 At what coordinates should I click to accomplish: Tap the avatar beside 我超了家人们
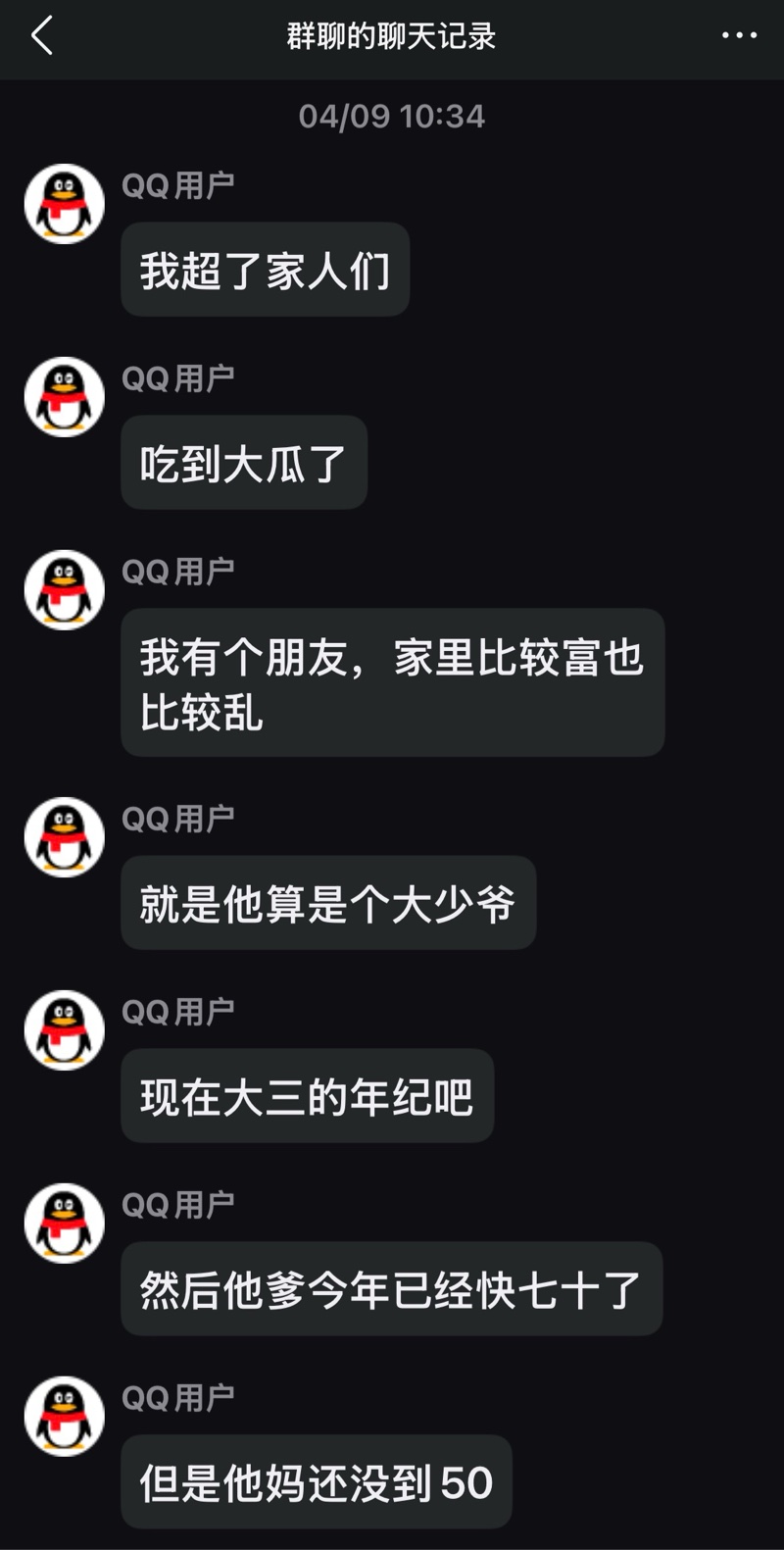coord(65,204)
